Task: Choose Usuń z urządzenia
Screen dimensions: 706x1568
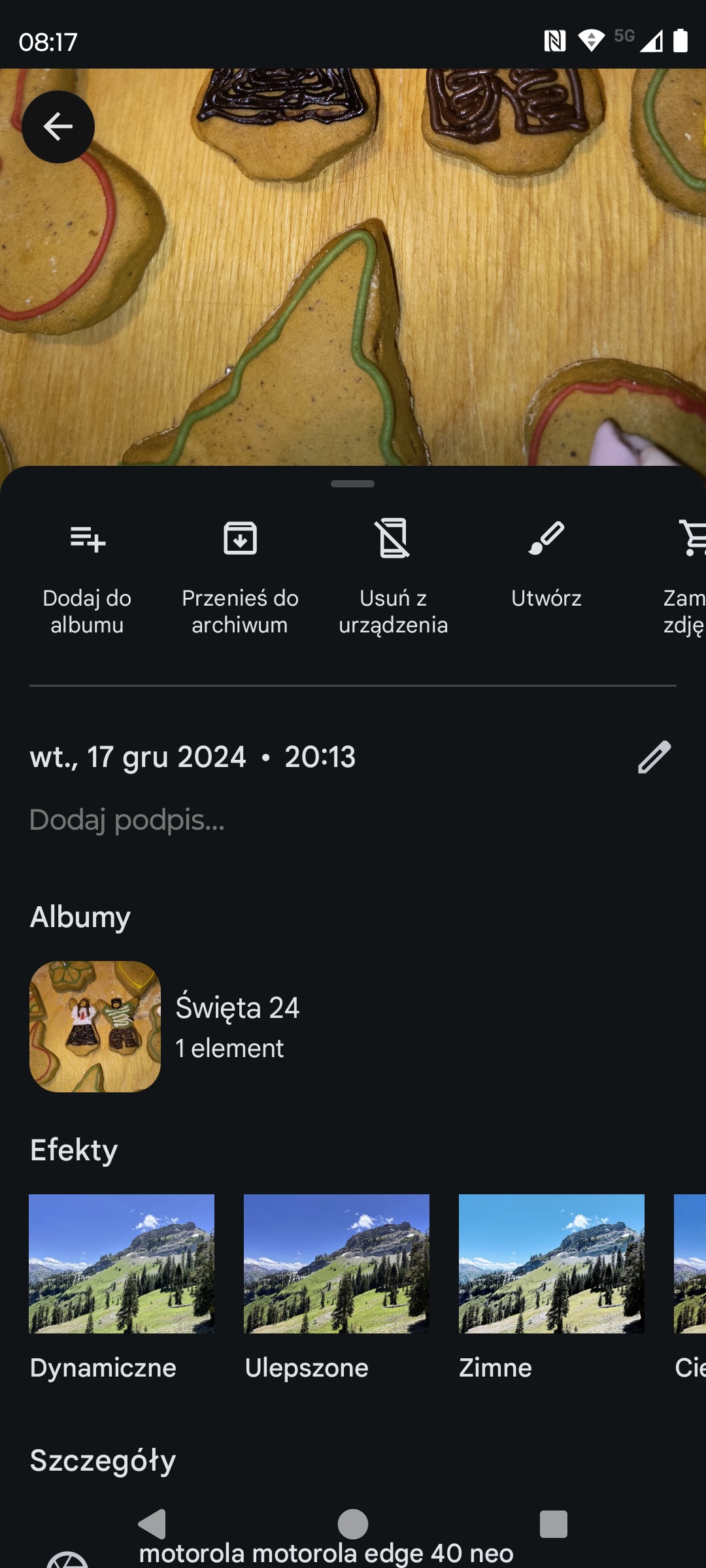Action: [394, 575]
